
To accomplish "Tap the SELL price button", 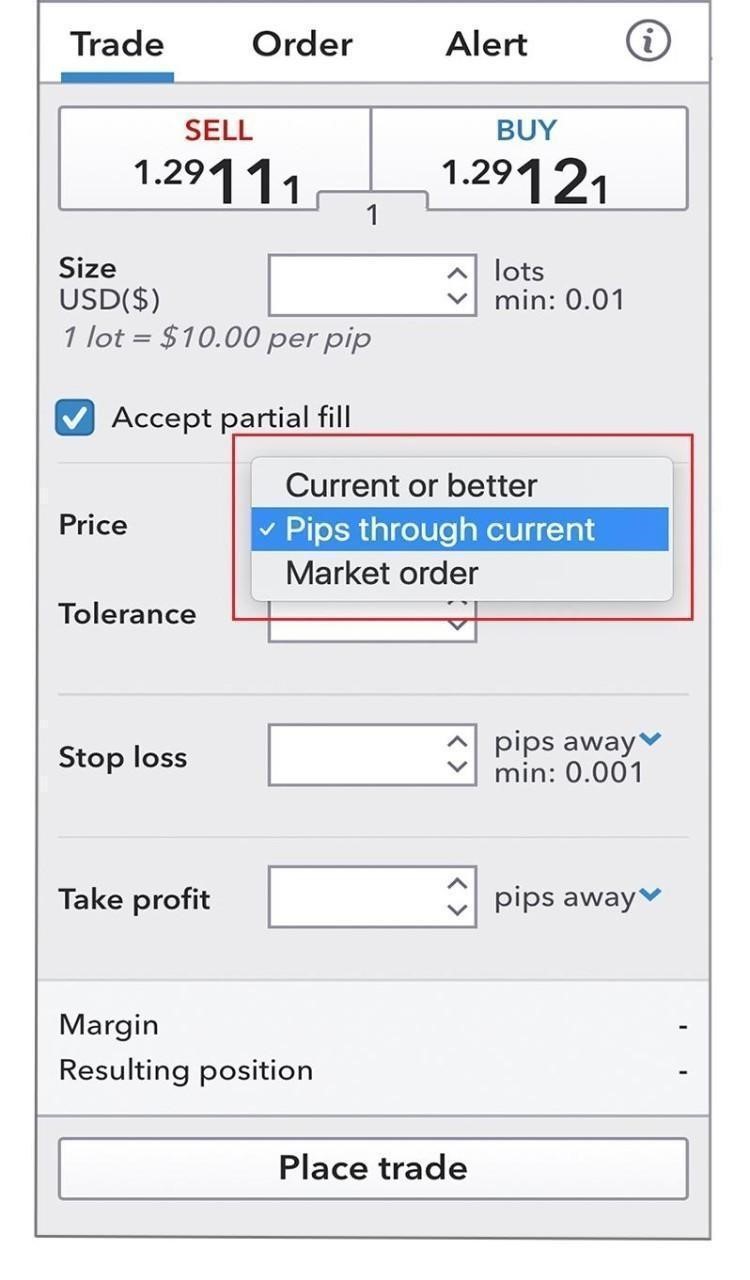I will [216, 160].
